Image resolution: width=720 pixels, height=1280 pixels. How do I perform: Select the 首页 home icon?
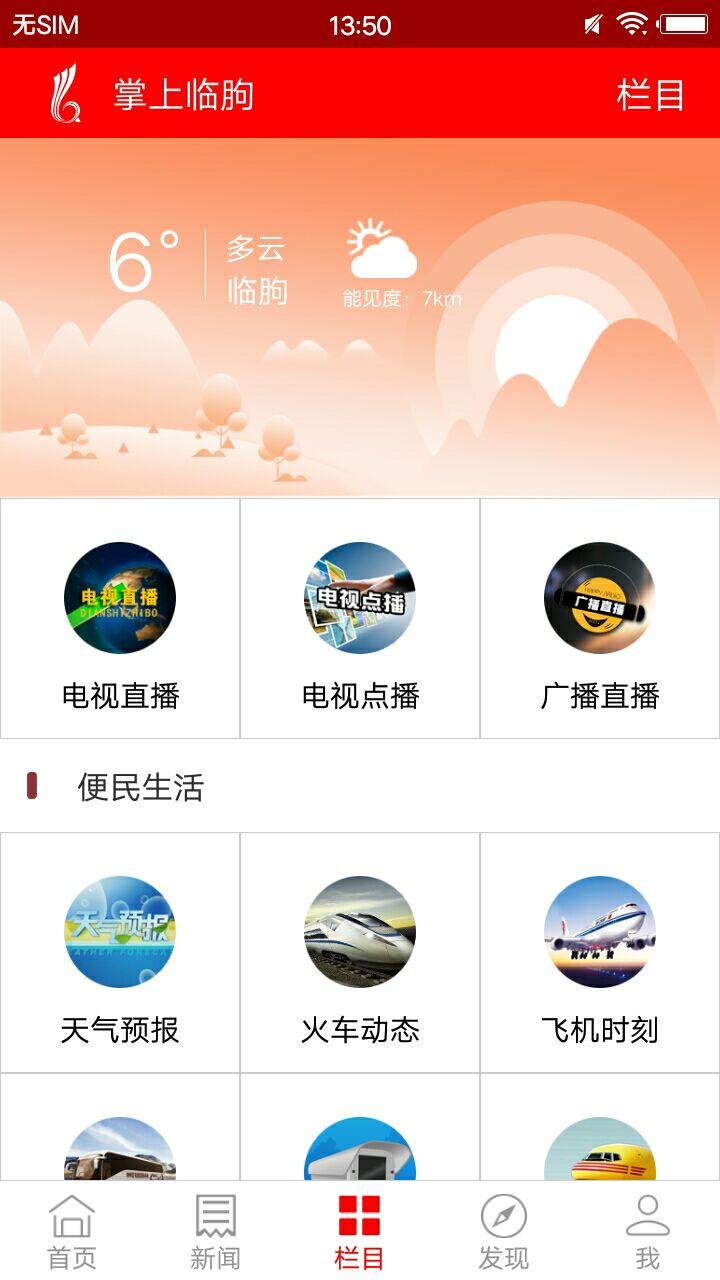pyautogui.click(x=71, y=1230)
